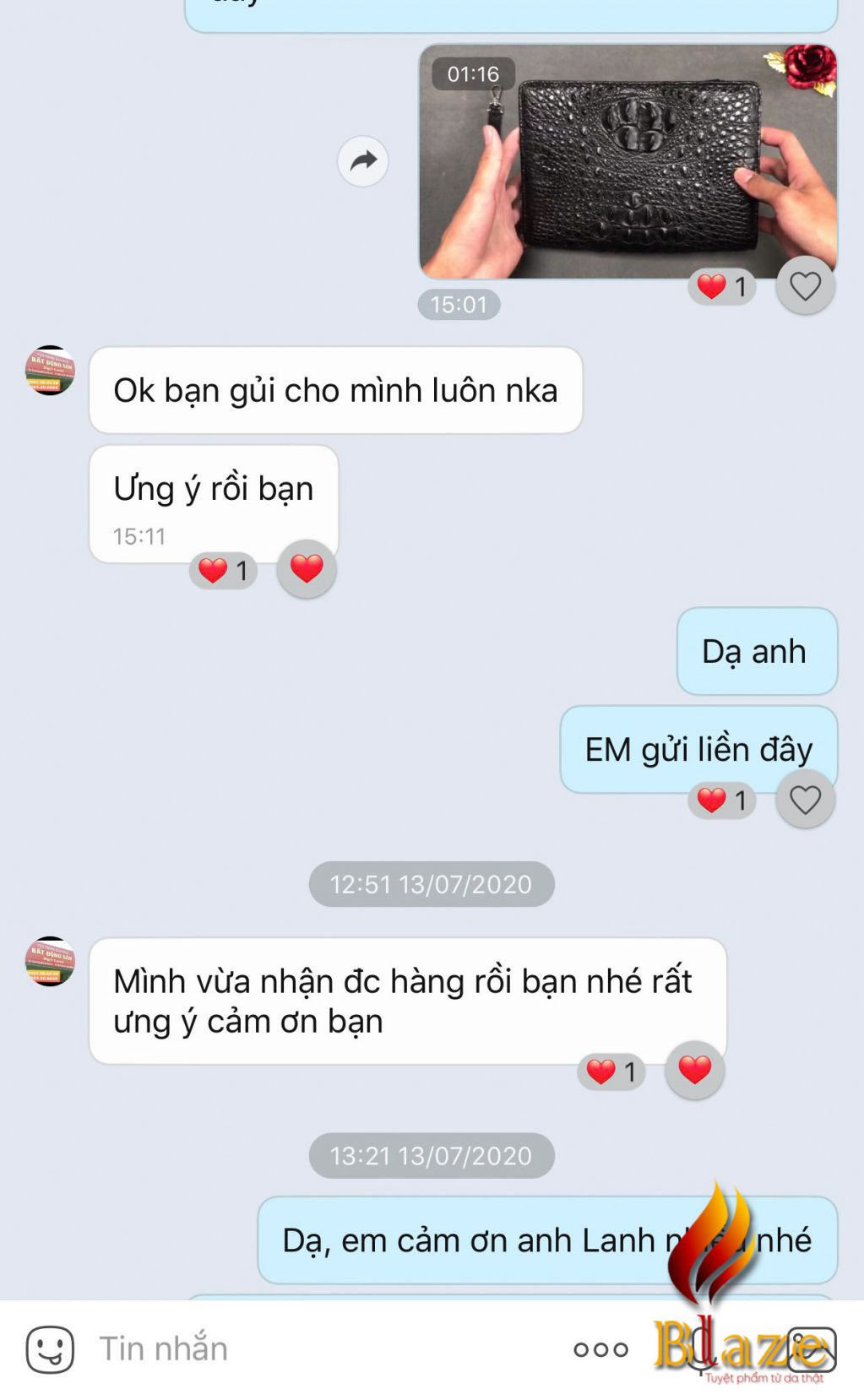This screenshot has height=1400, width=864.
Task: Like the video message with heart
Action: point(805,286)
